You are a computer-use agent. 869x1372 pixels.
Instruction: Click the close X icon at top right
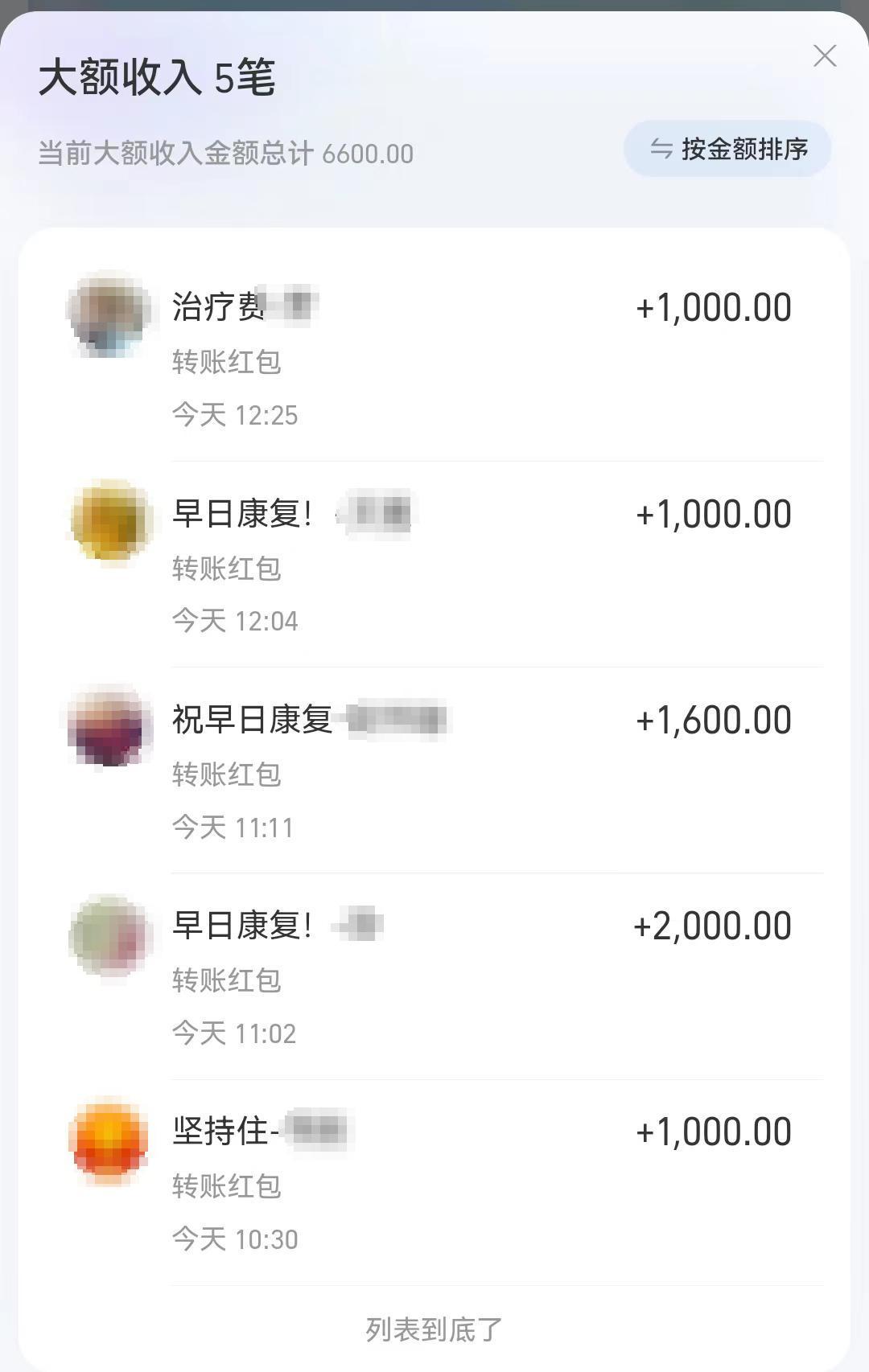pyautogui.click(x=824, y=56)
